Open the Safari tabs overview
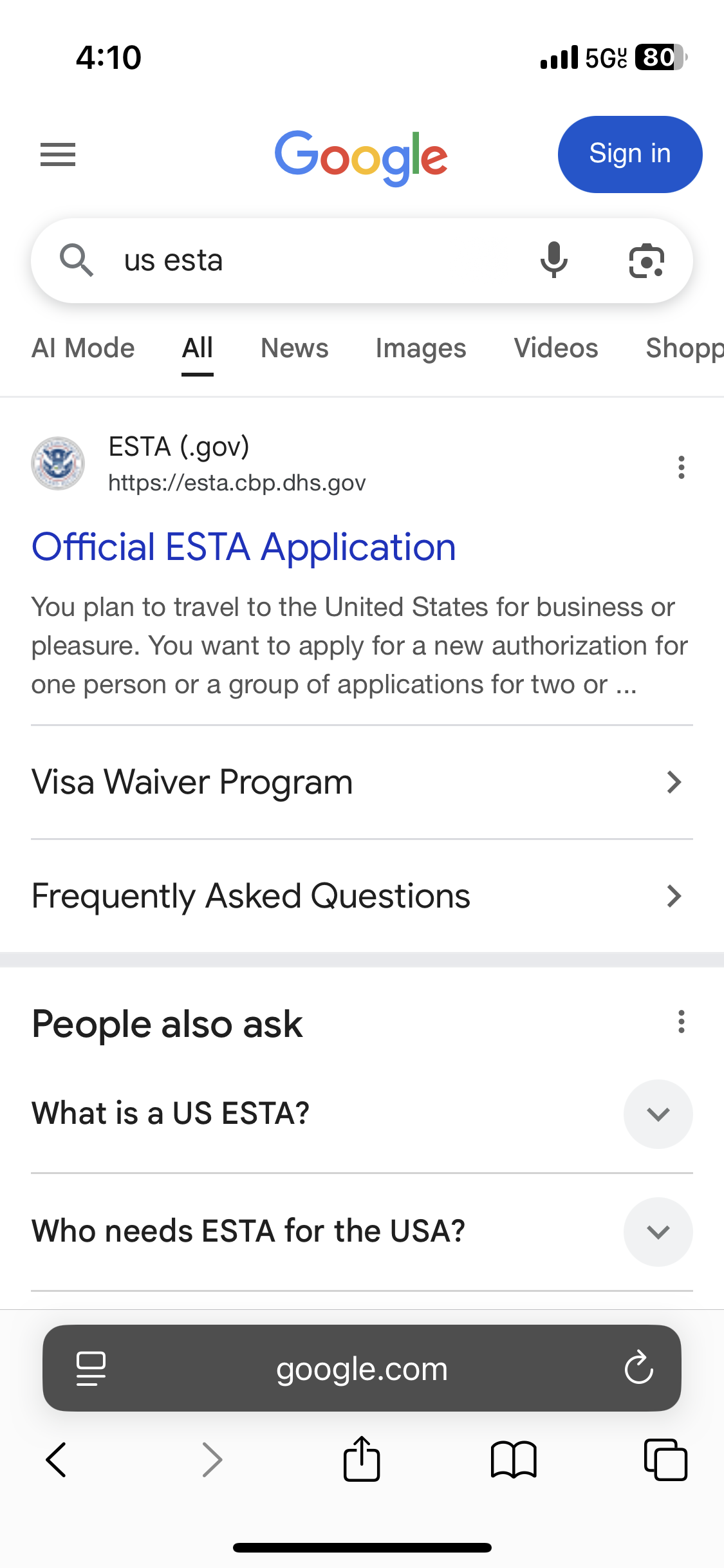The height and width of the screenshot is (1568, 724). tap(665, 1459)
